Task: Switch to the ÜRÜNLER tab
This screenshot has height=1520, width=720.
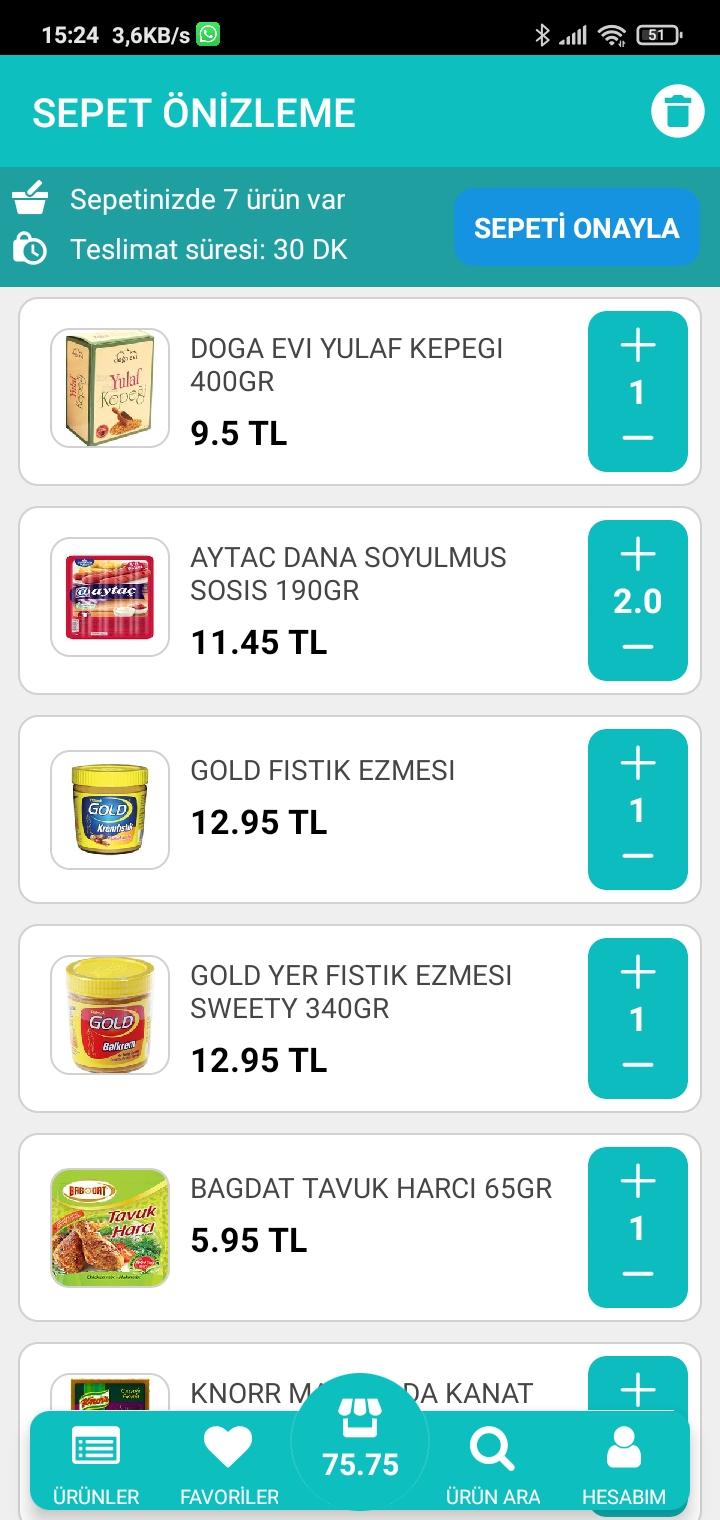Action: [x=96, y=1464]
